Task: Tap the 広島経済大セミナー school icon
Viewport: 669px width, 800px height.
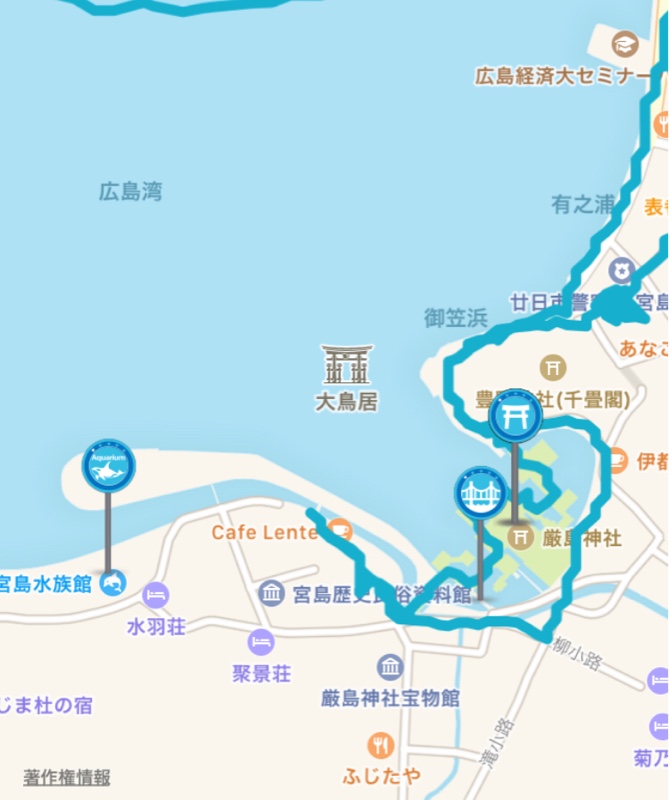Action: pyautogui.click(x=625, y=44)
